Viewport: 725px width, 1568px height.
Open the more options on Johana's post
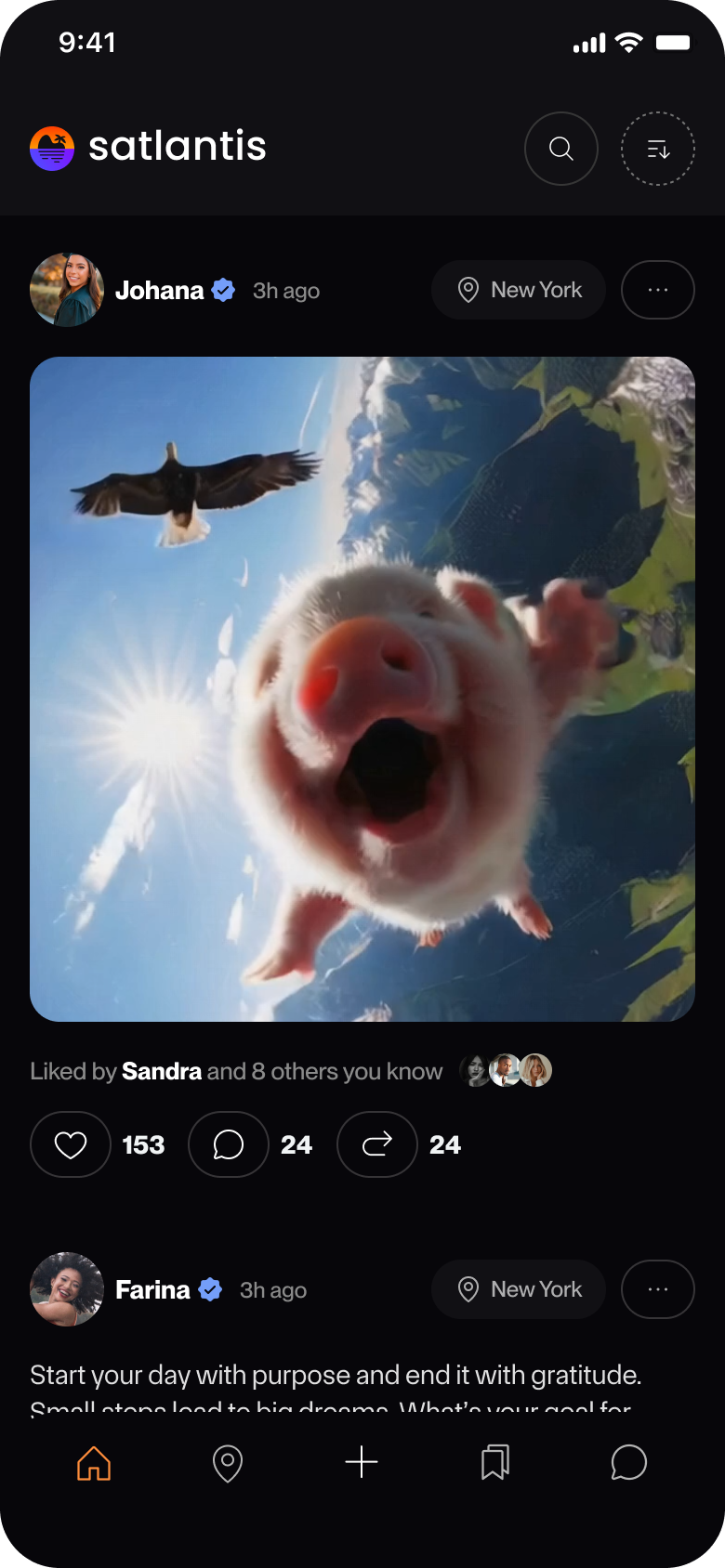[x=658, y=290]
